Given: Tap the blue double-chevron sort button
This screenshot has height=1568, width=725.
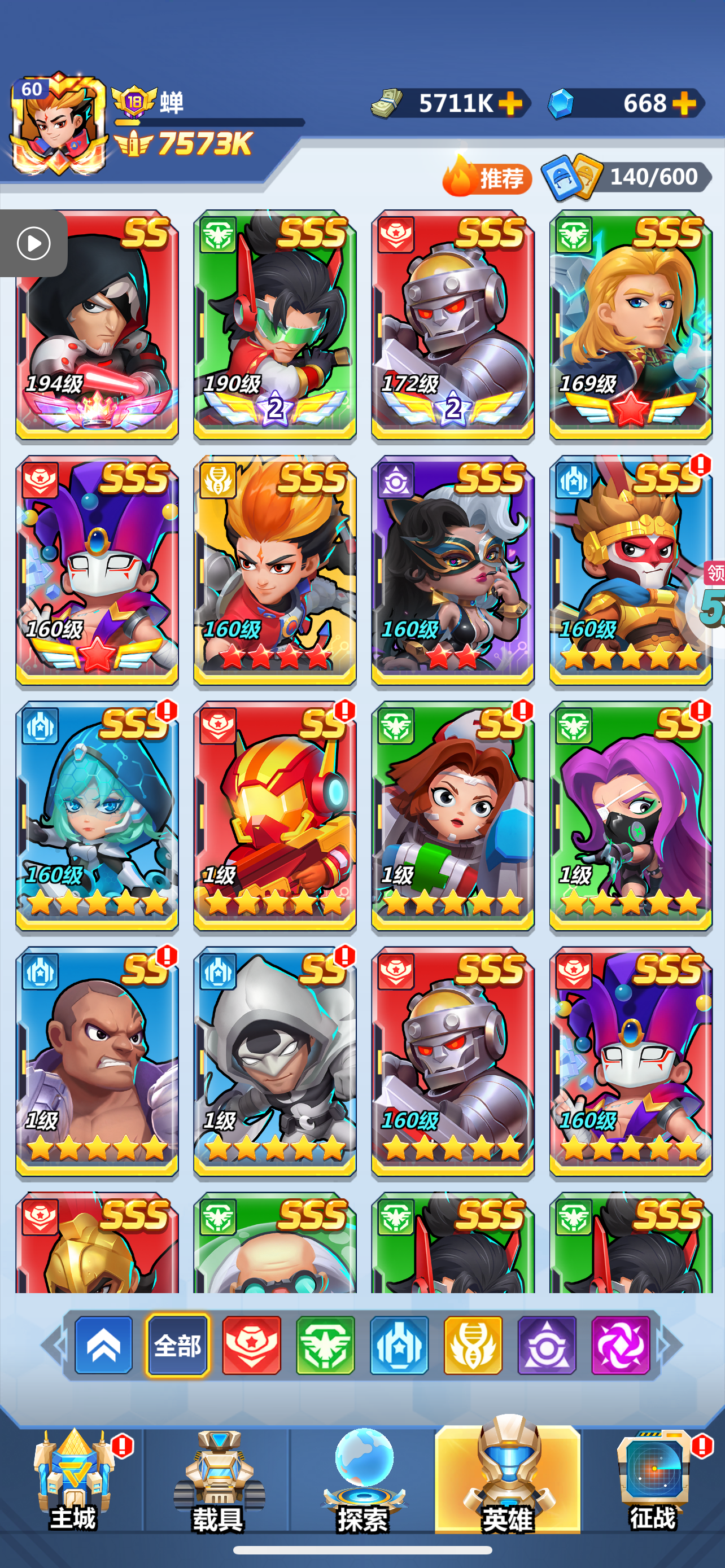Looking at the screenshot, I should [x=103, y=1345].
